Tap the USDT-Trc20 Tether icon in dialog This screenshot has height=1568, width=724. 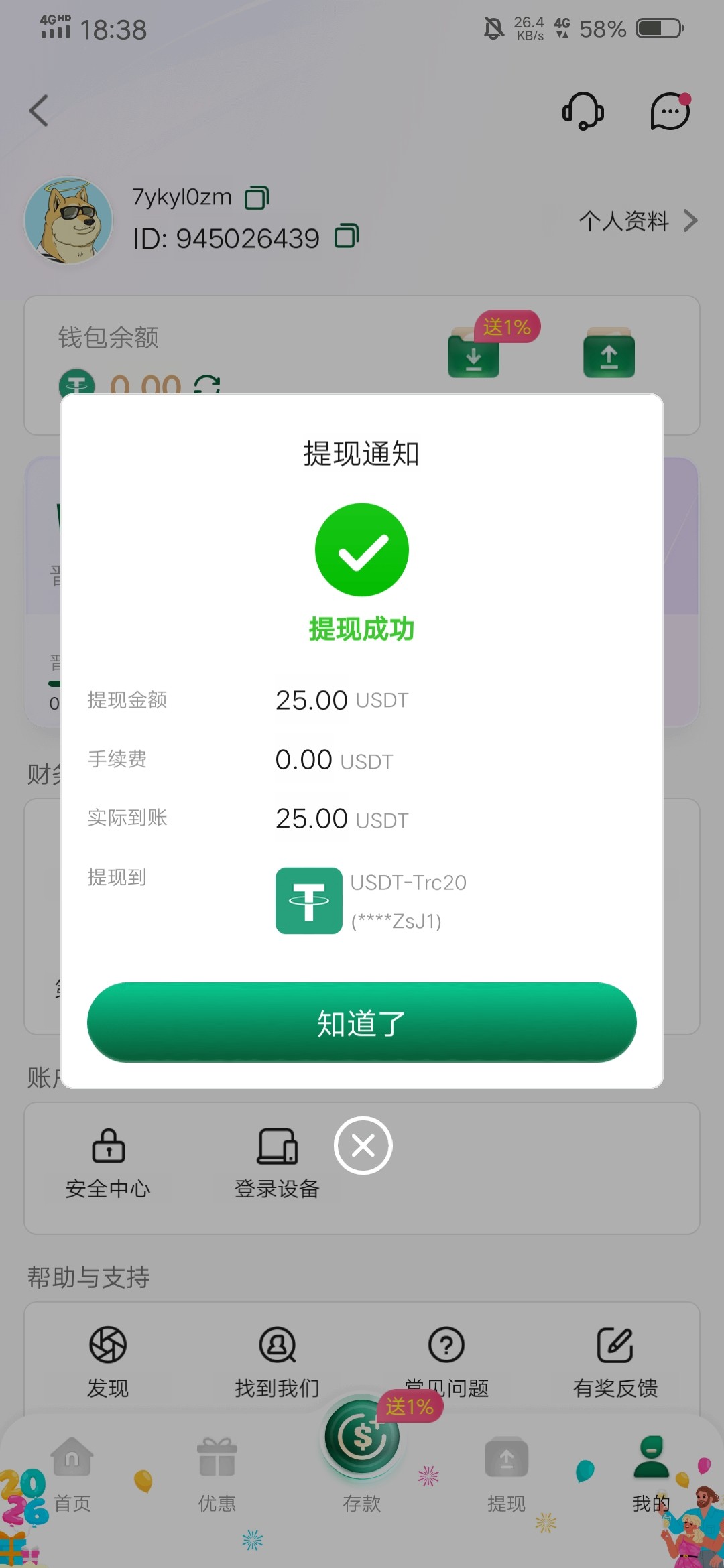[308, 900]
